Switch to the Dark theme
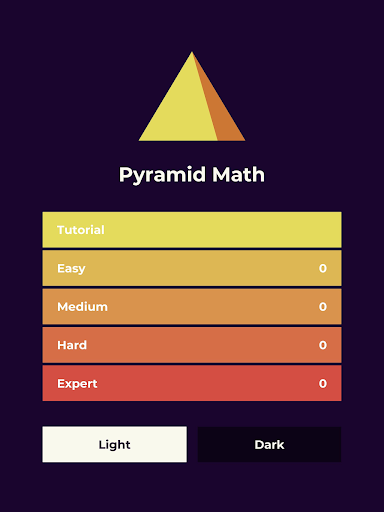Image resolution: width=384 pixels, height=512 pixels. coord(269,444)
